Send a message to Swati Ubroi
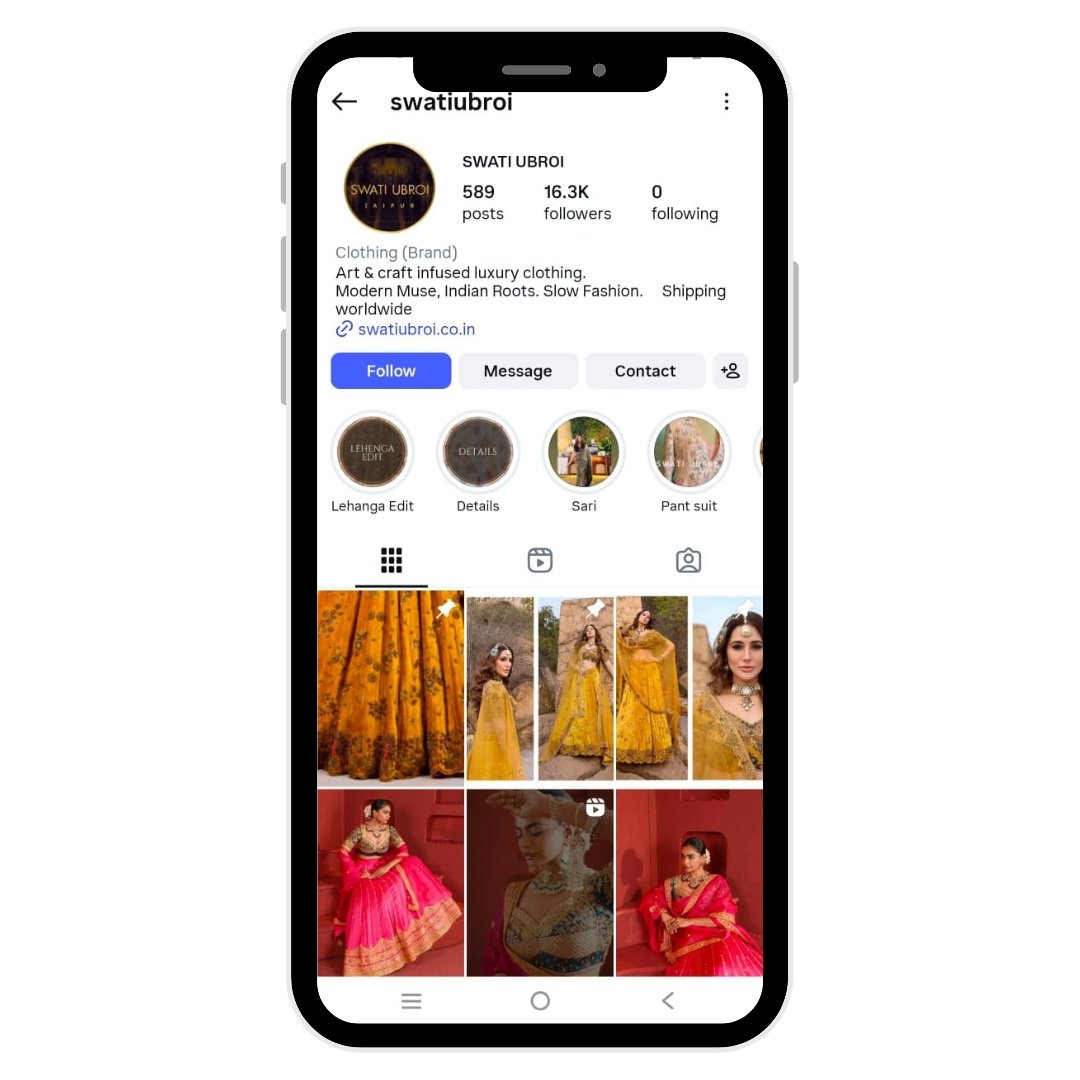 (518, 371)
